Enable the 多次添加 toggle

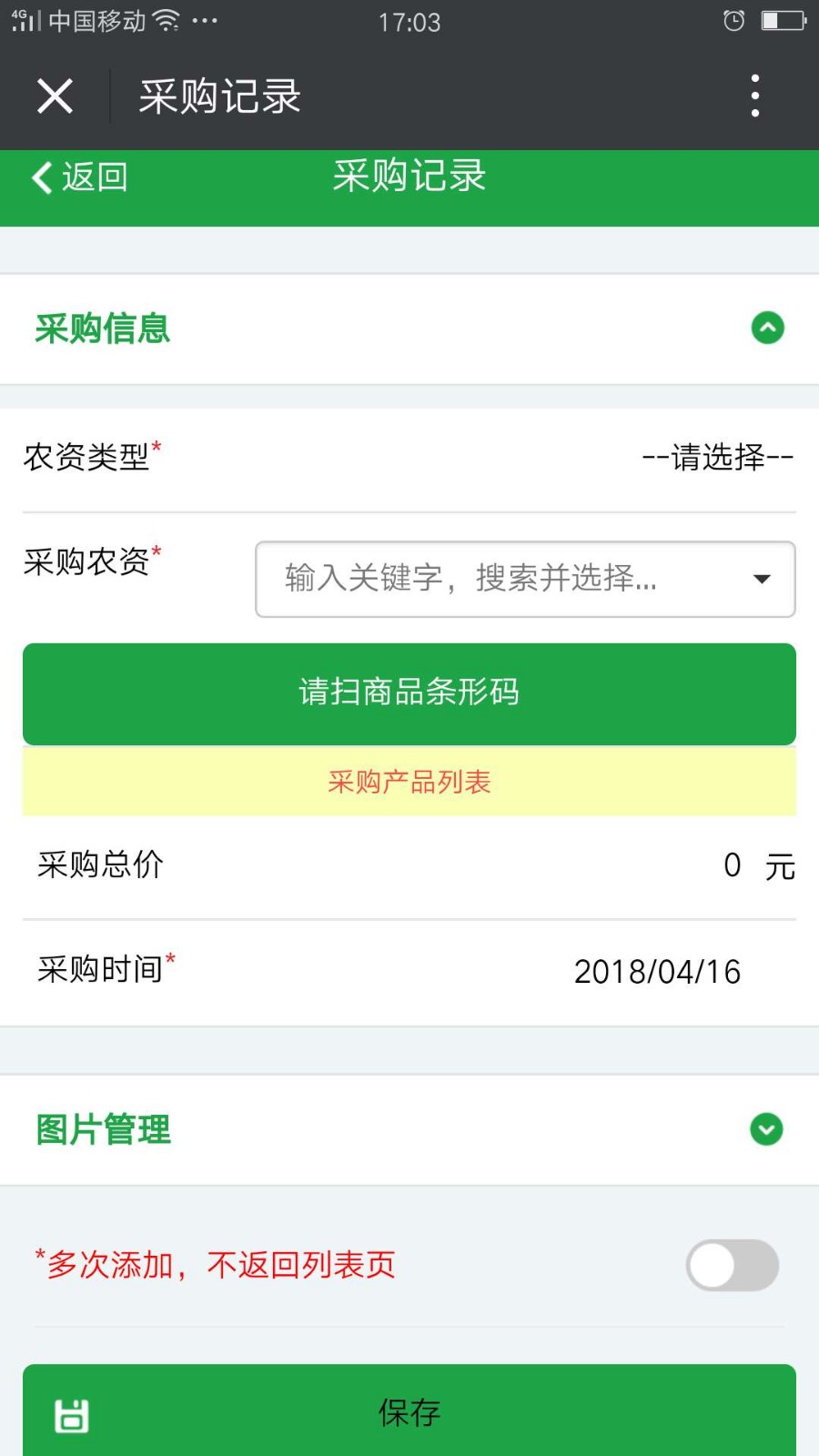coord(733,1265)
